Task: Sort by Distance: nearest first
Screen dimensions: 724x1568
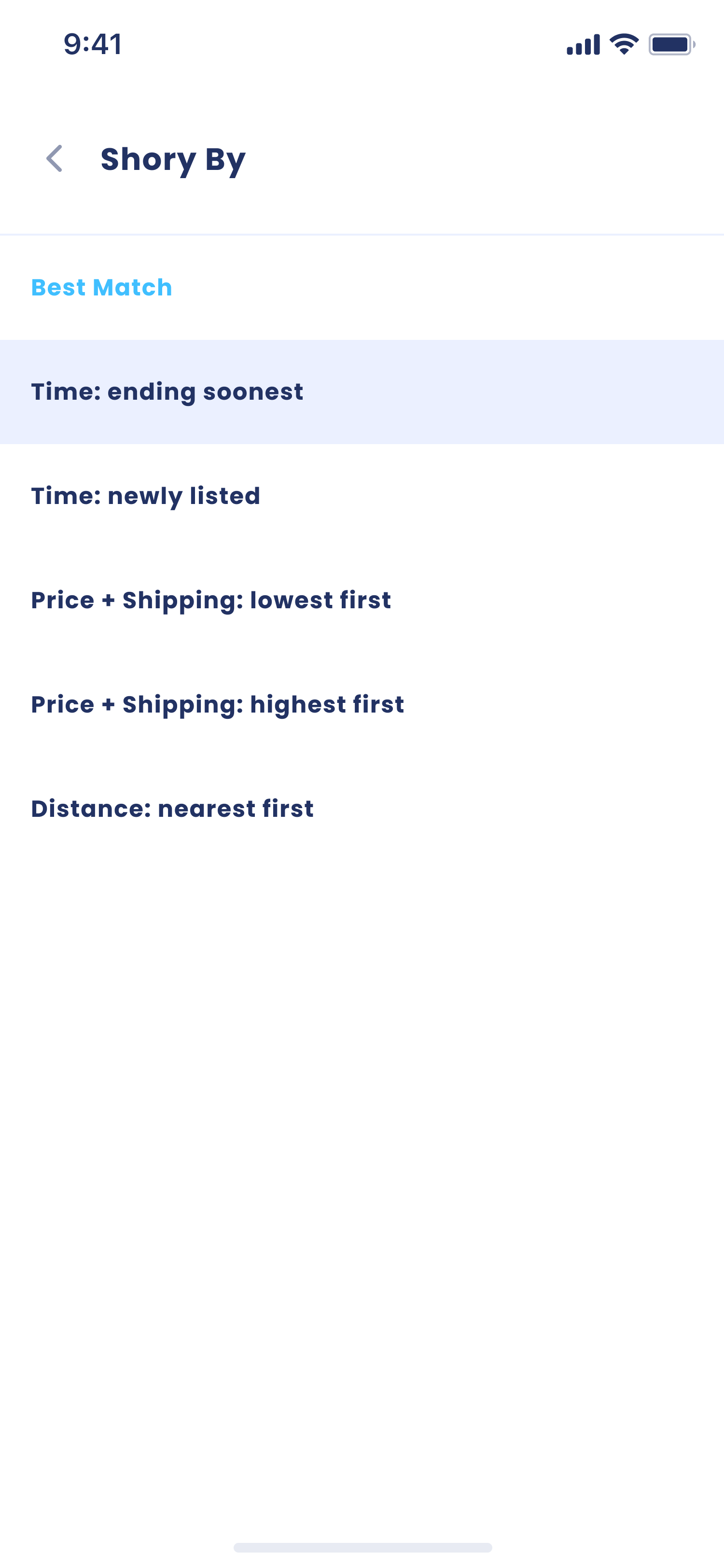Action: (x=172, y=809)
